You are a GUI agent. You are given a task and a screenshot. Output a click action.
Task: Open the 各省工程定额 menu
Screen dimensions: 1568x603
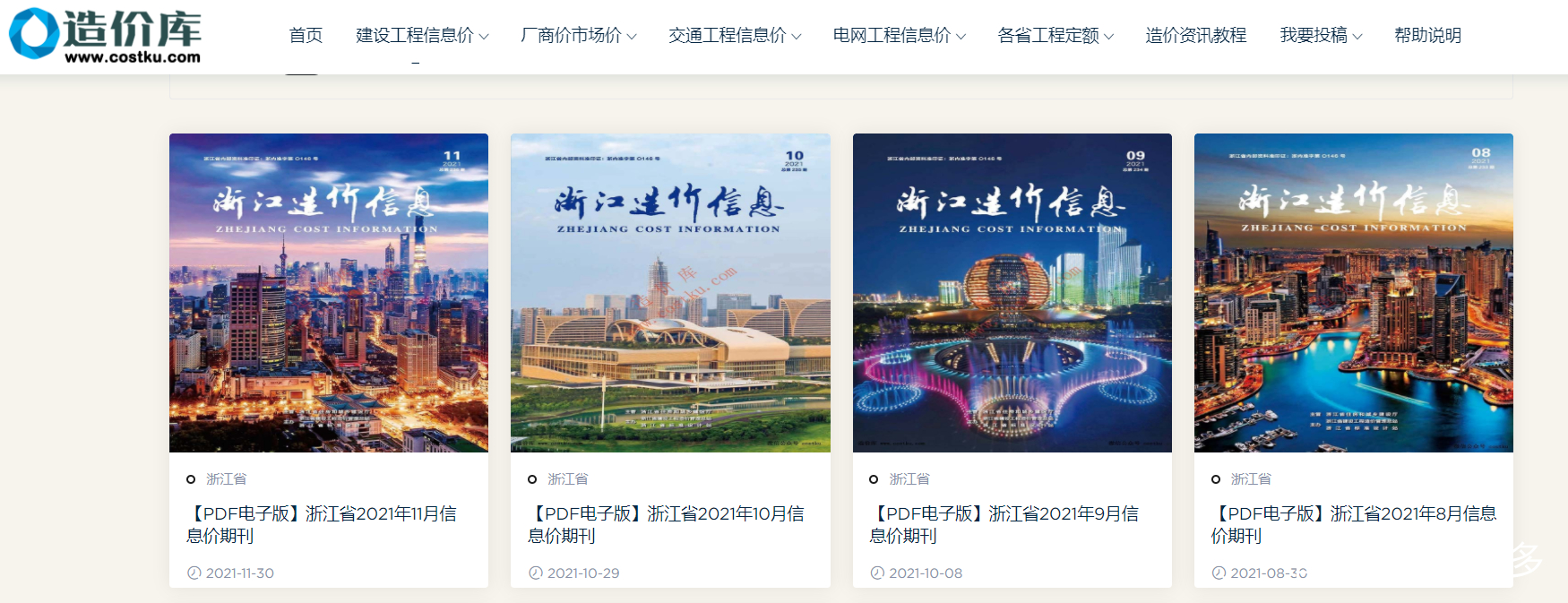point(1055,35)
